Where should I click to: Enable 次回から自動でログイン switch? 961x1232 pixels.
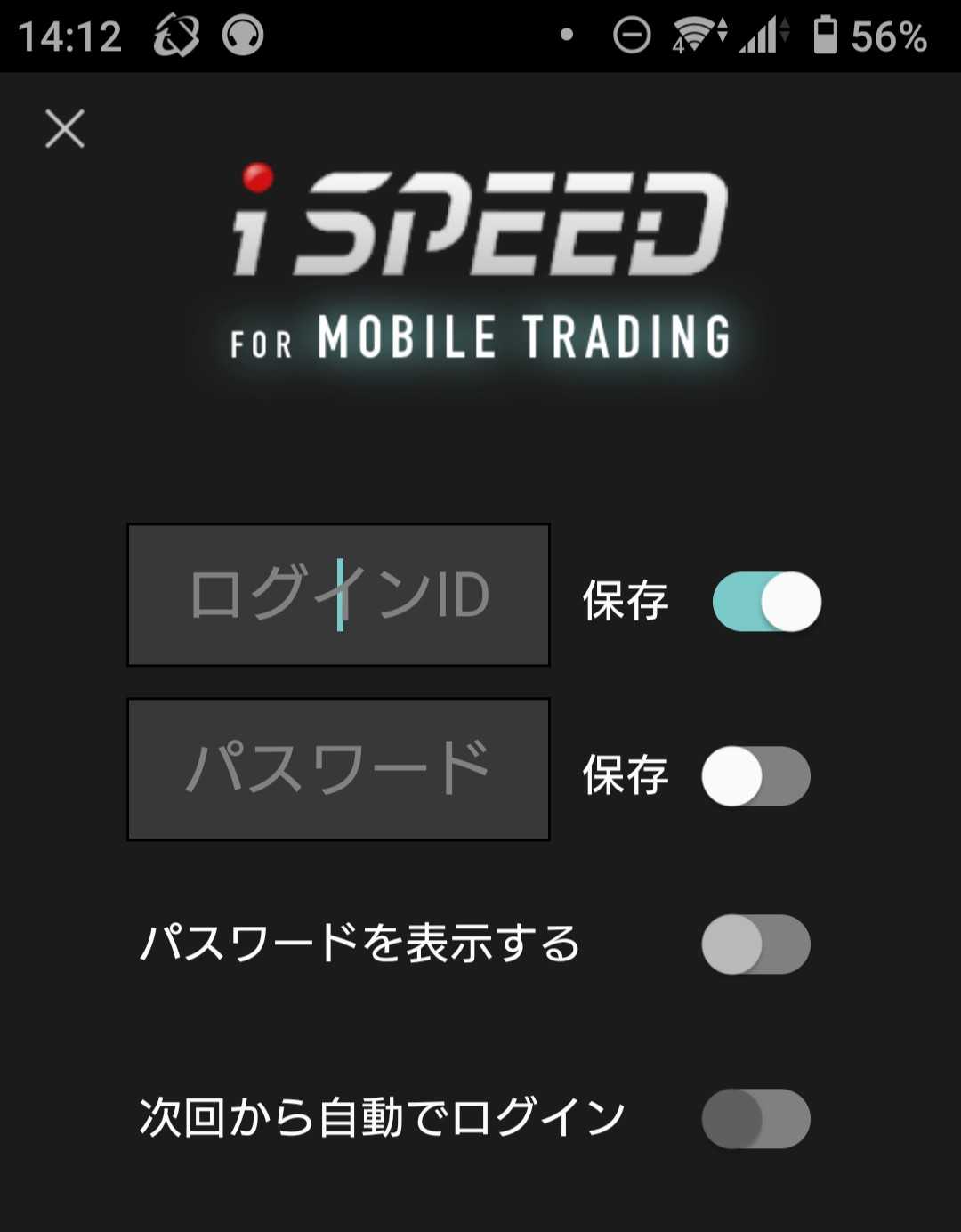pyautogui.click(x=755, y=1118)
